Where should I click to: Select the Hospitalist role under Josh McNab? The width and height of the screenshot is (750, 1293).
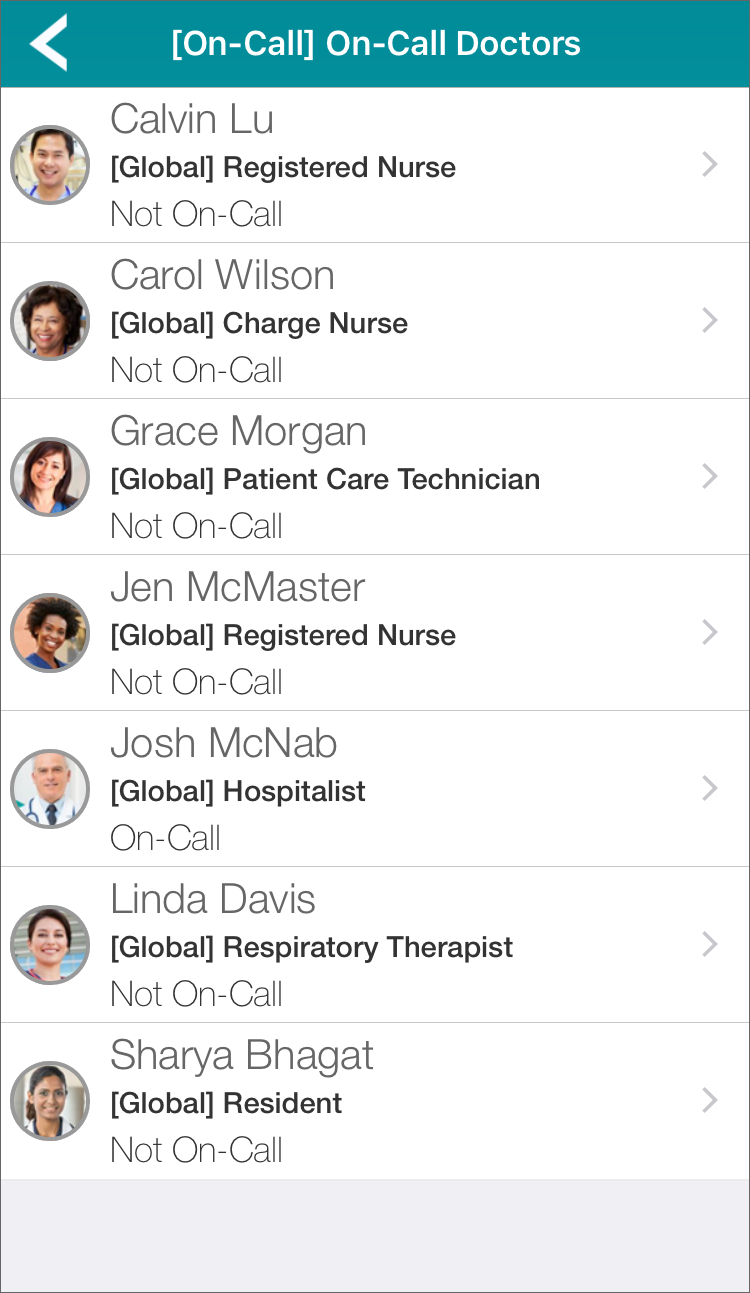point(238,790)
